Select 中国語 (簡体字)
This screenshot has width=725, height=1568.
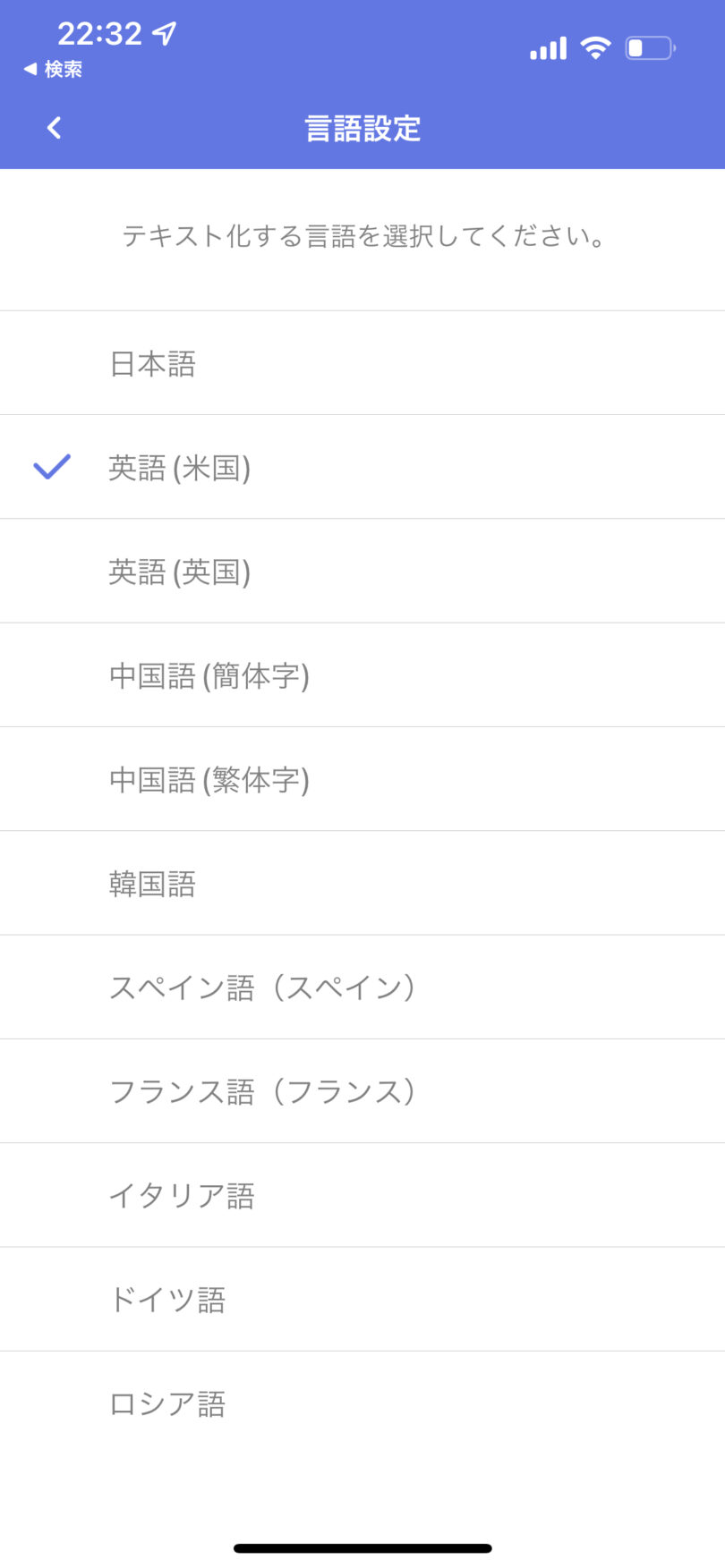(x=362, y=675)
